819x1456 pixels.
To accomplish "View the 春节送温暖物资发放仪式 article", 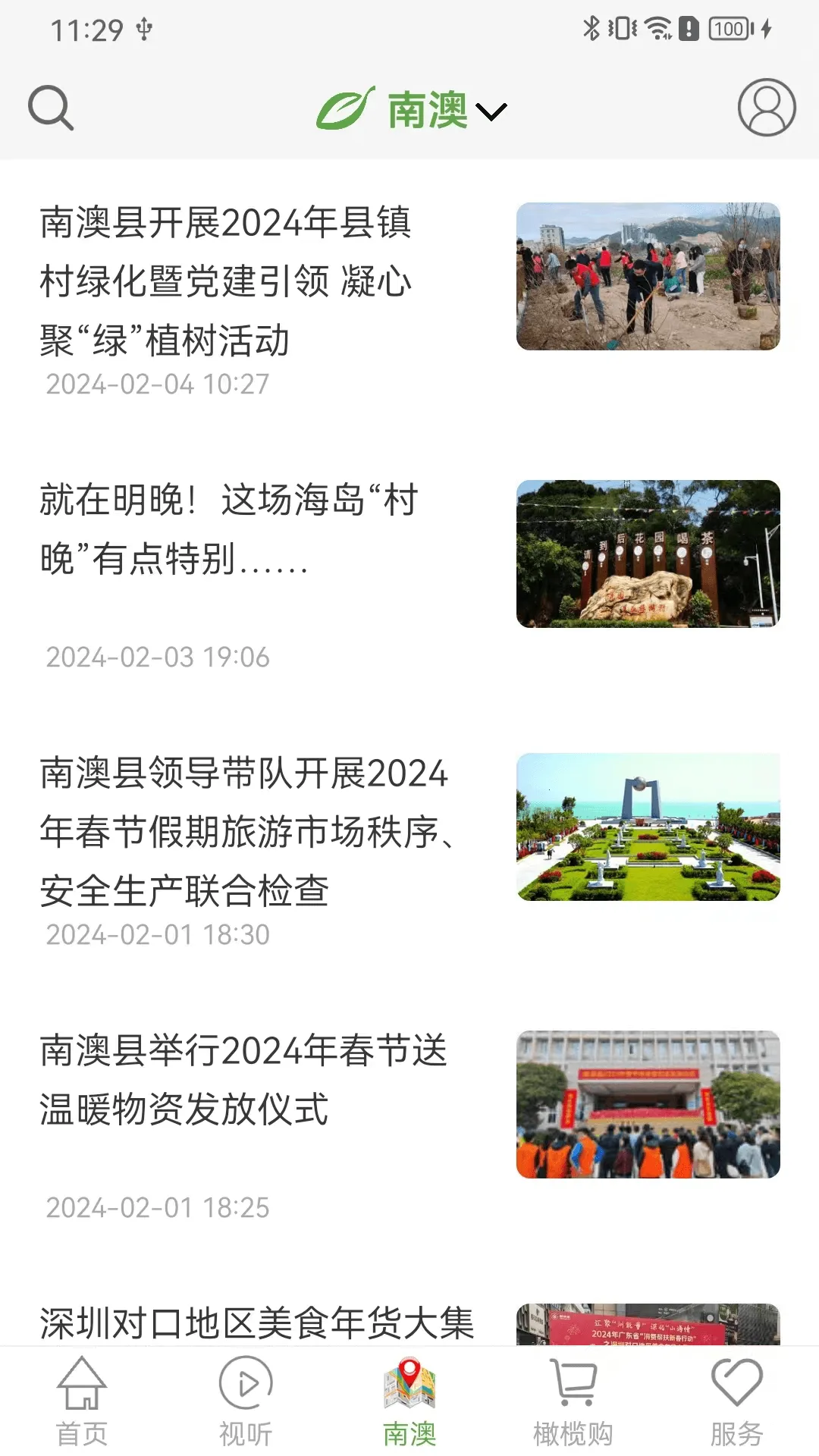I will [244, 1080].
